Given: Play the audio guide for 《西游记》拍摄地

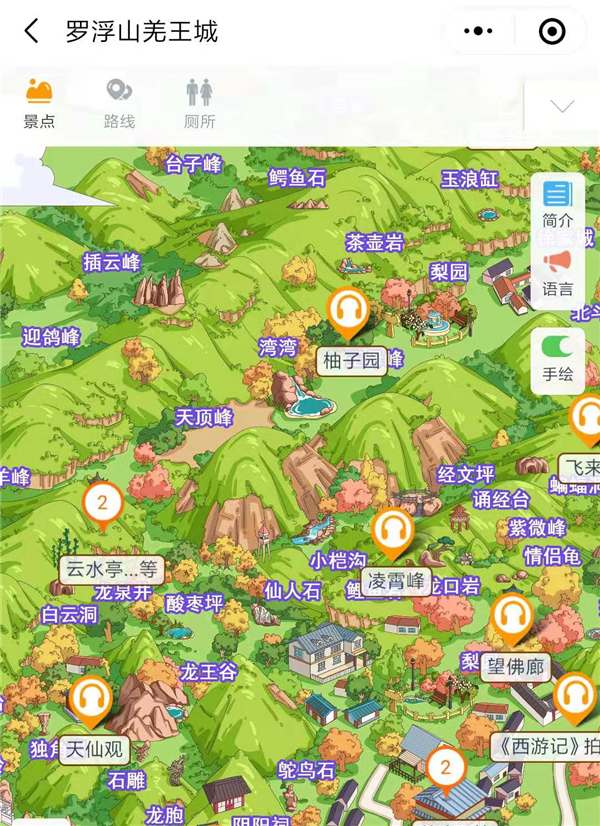Looking at the screenshot, I should point(574,696).
